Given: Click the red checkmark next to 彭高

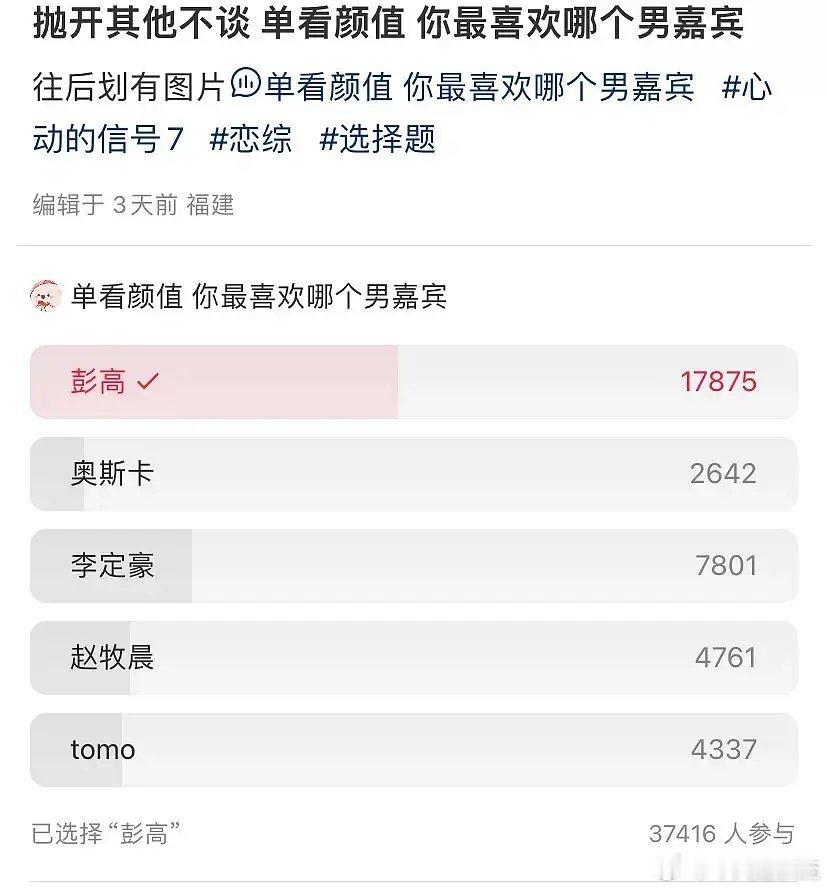Looking at the screenshot, I should (x=150, y=381).
